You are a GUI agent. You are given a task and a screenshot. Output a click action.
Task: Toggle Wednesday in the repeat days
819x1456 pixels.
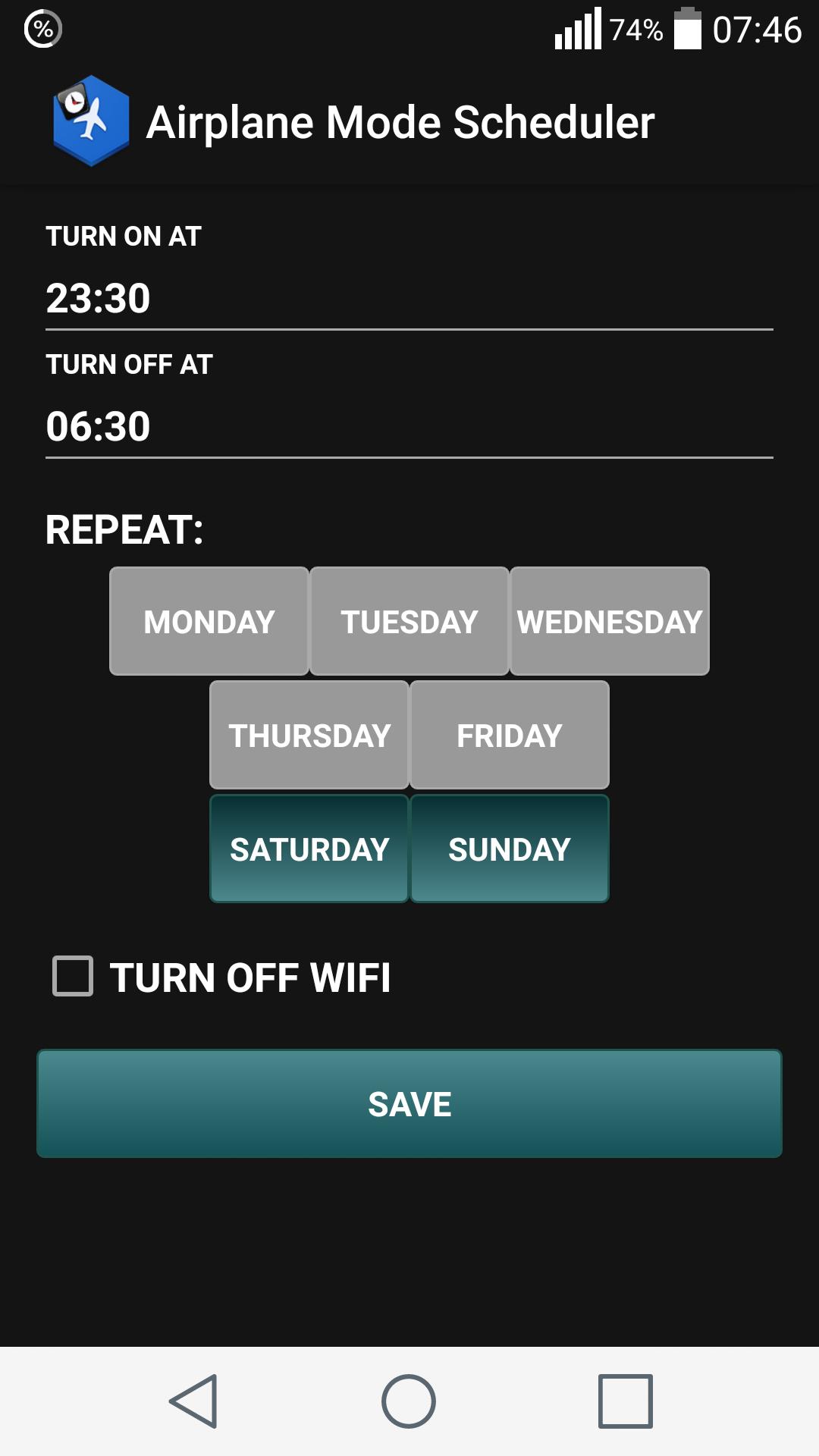point(609,620)
